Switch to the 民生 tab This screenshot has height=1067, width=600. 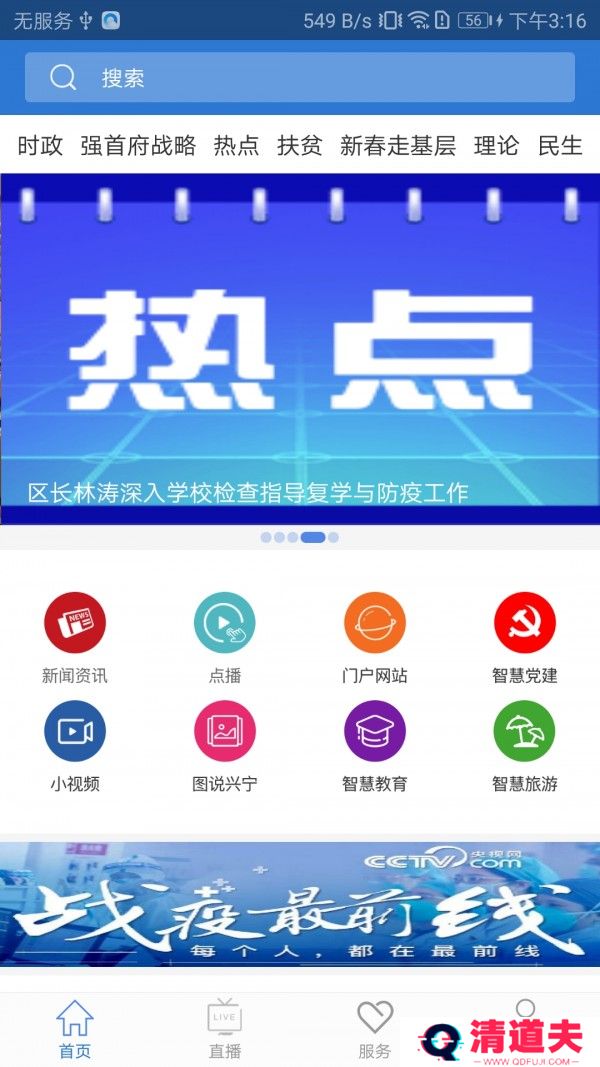(560, 146)
